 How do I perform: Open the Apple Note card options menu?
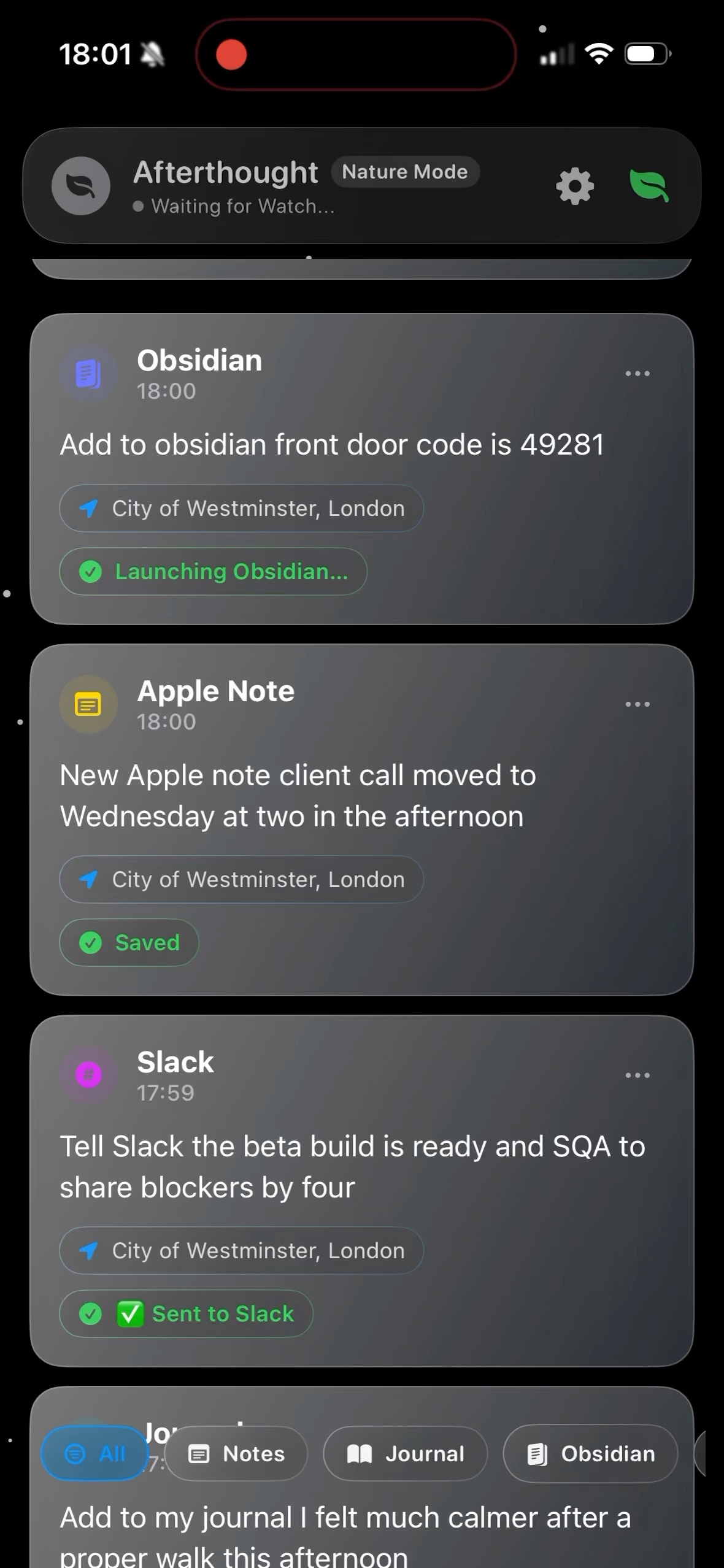click(x=636, y=704)
